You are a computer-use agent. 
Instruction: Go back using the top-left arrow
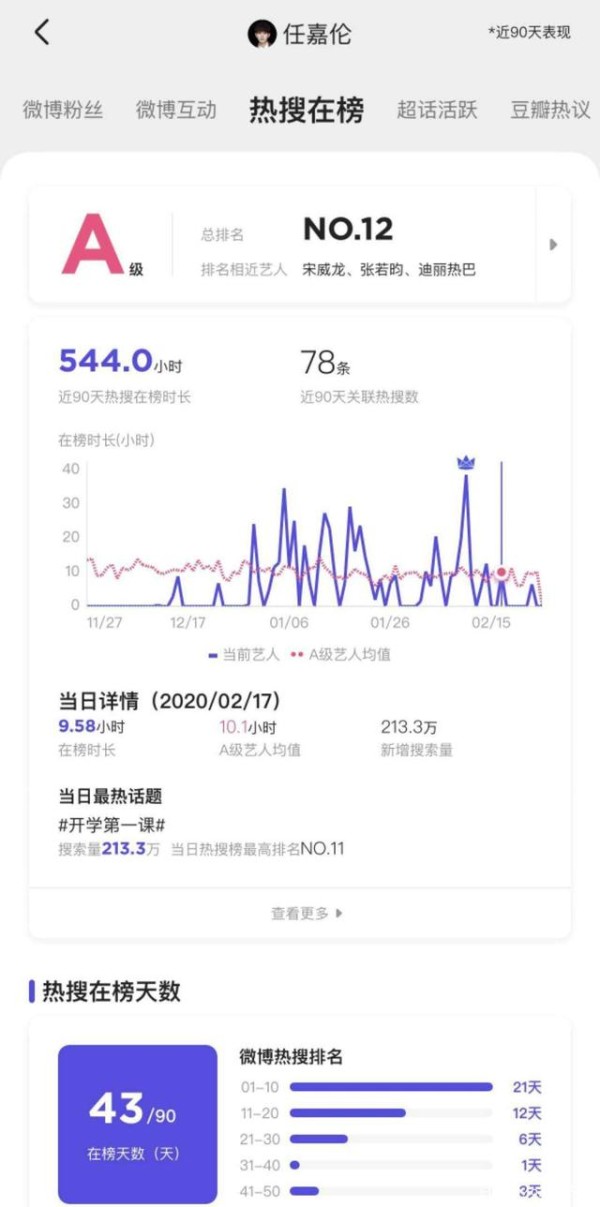[x=41, y=32]
